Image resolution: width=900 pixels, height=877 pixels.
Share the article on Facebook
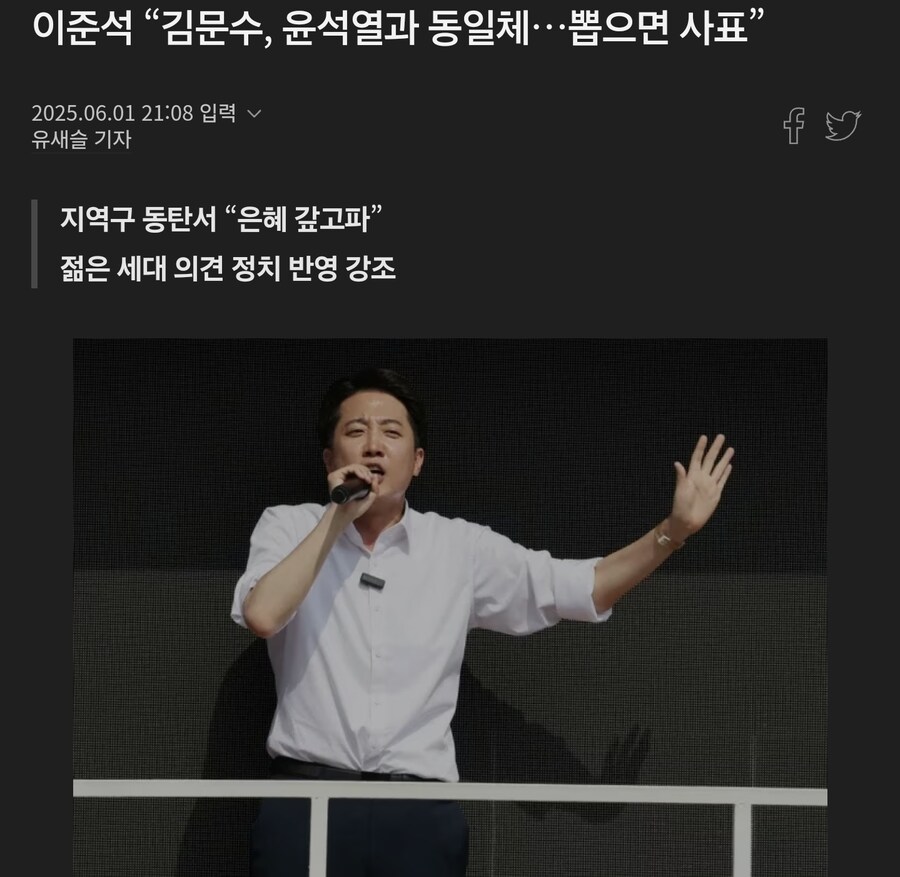[793, 126]
